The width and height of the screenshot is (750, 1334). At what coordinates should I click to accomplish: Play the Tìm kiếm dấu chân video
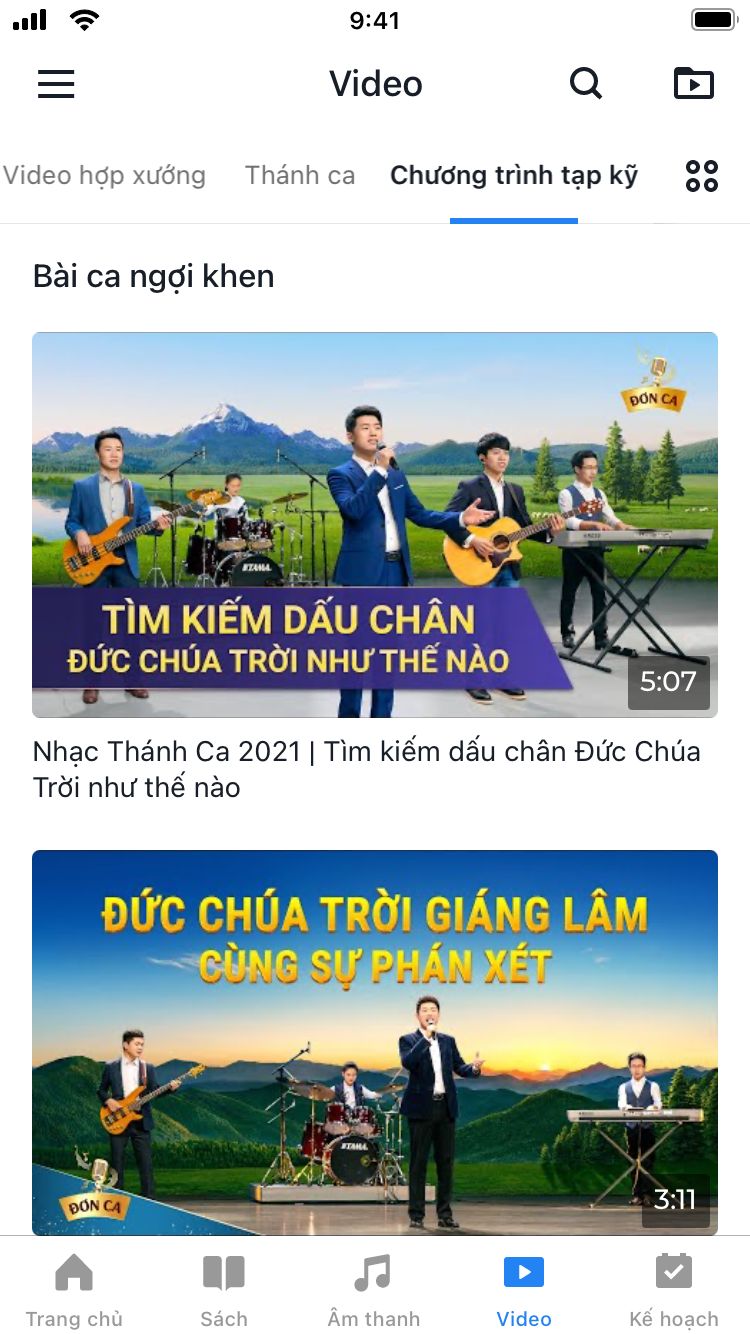375,524
